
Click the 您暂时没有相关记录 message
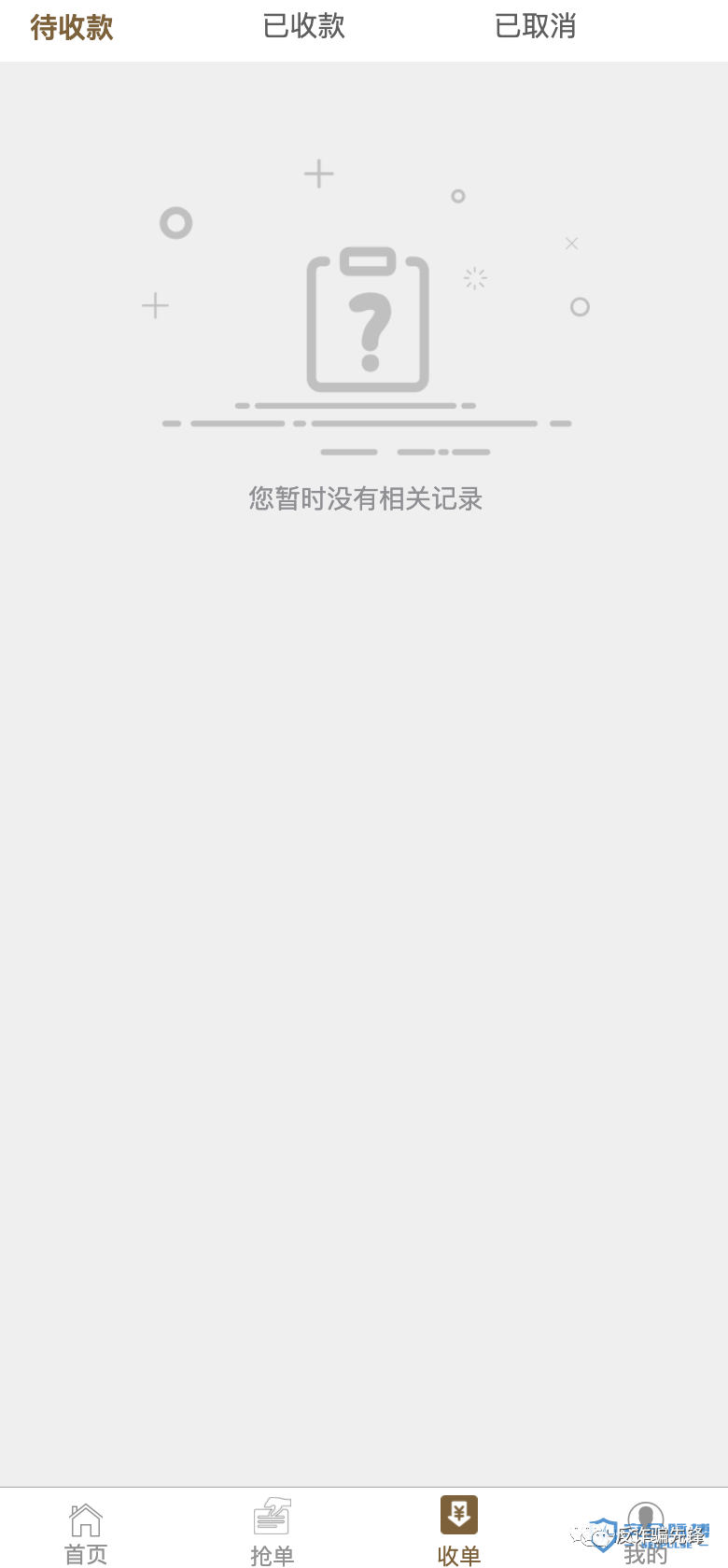(364, 499)
